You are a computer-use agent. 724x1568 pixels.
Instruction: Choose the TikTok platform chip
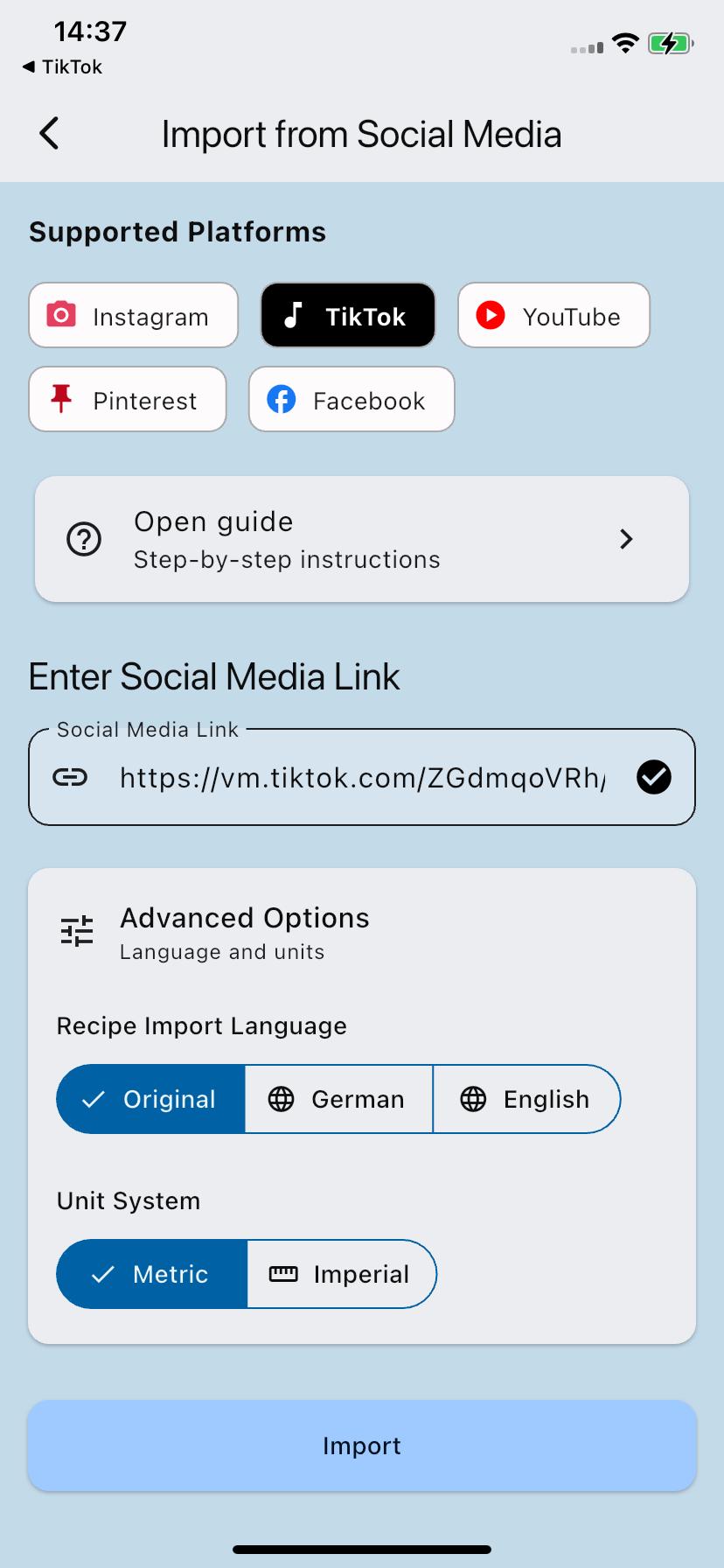point(348,315)
